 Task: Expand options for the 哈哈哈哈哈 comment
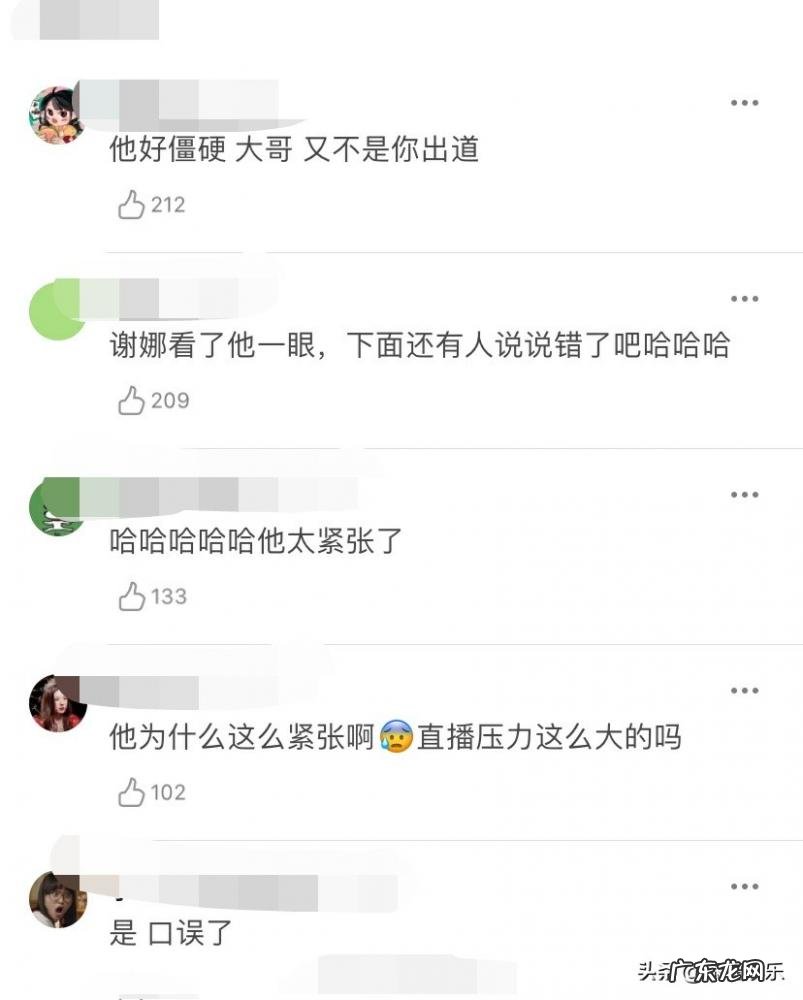pyautogui.click(x=742, y=492)
